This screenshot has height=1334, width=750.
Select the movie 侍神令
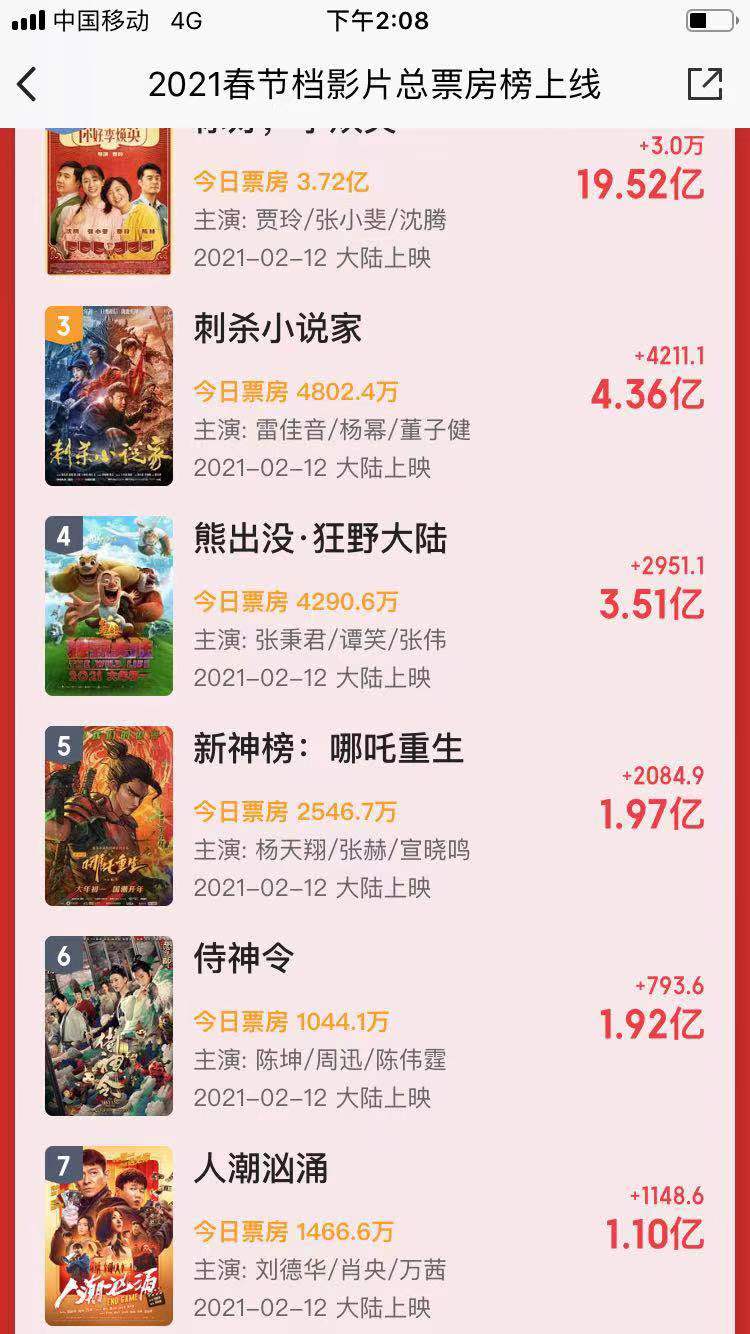point(244,960)
